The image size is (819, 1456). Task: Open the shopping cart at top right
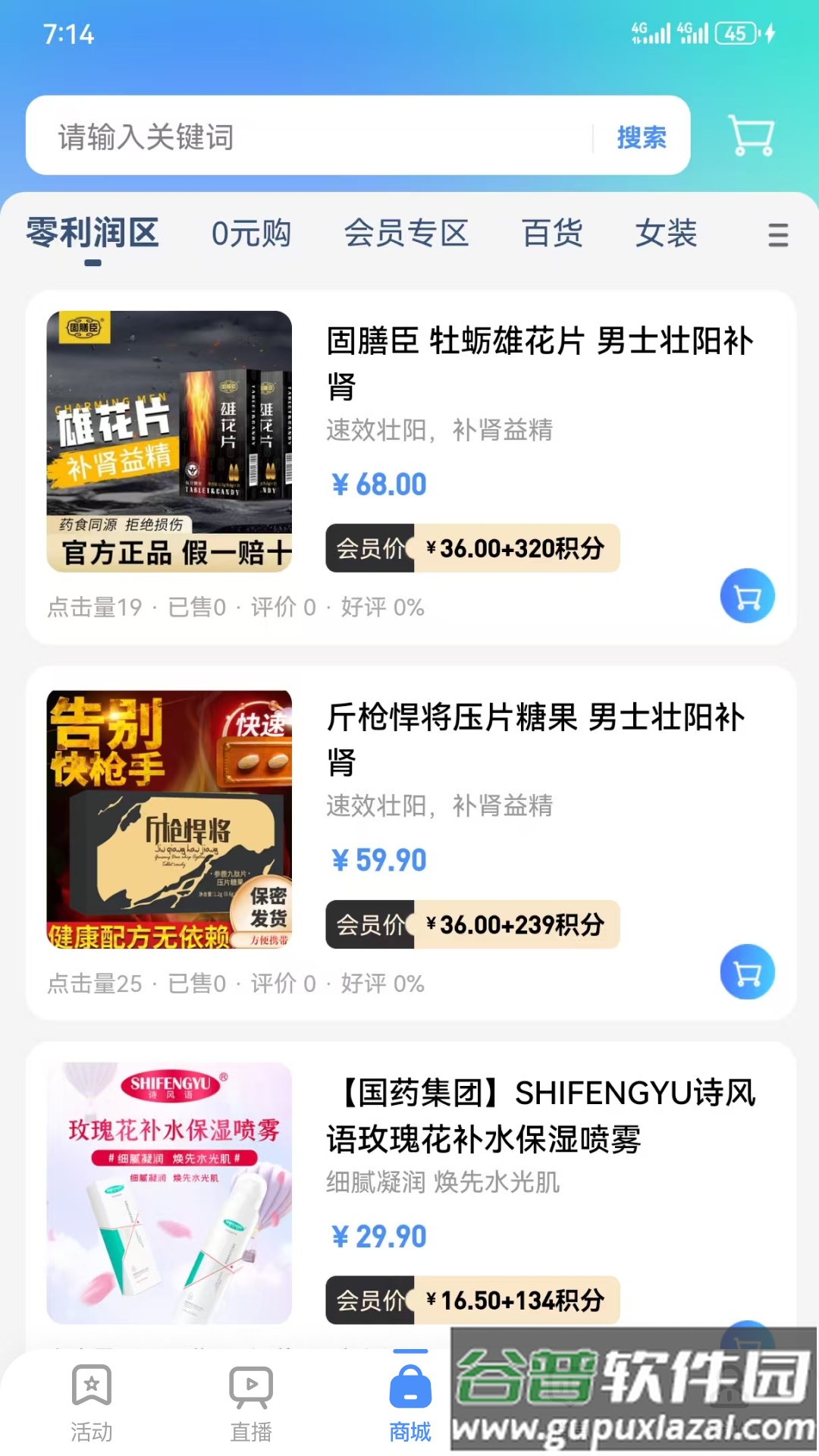point(751,136)
